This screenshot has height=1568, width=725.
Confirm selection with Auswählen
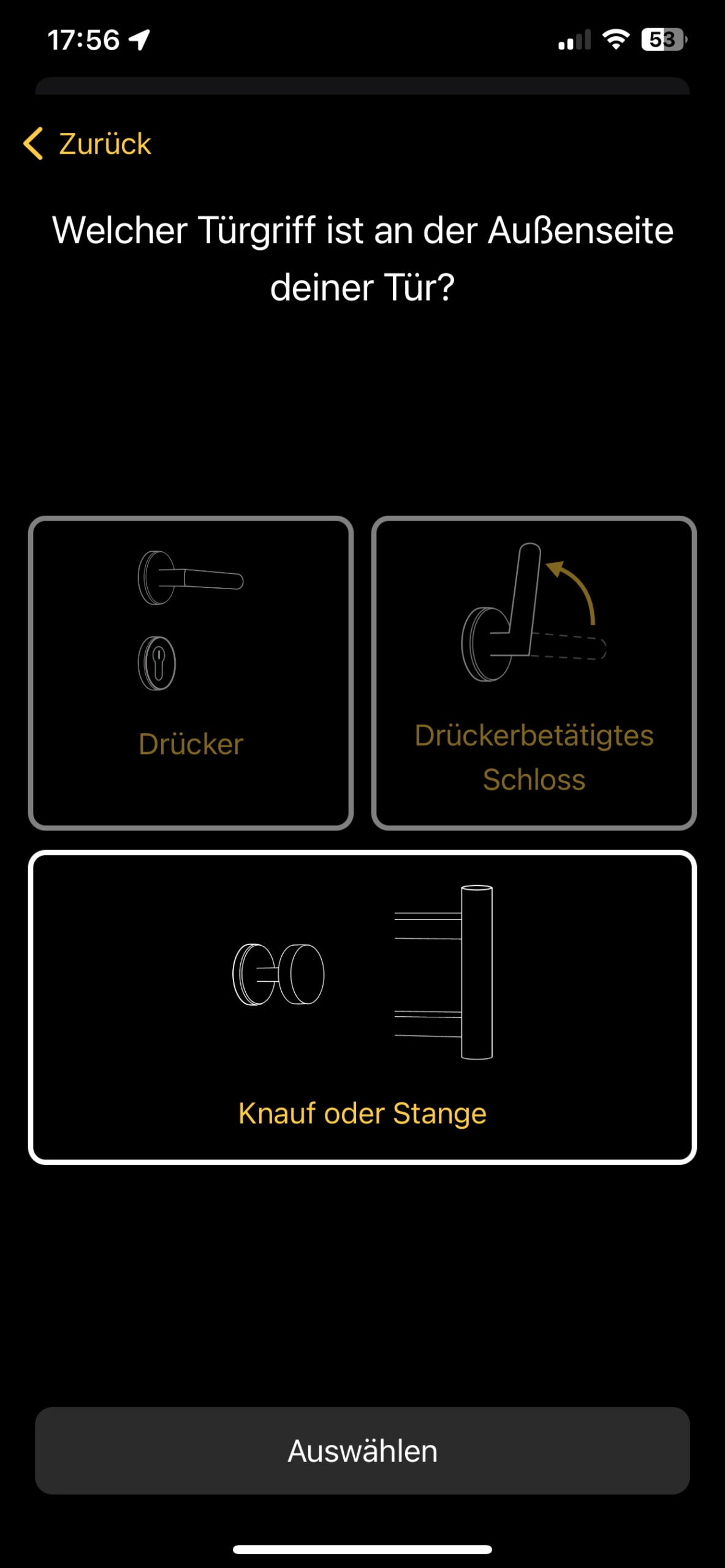[x=362, y=1450]
